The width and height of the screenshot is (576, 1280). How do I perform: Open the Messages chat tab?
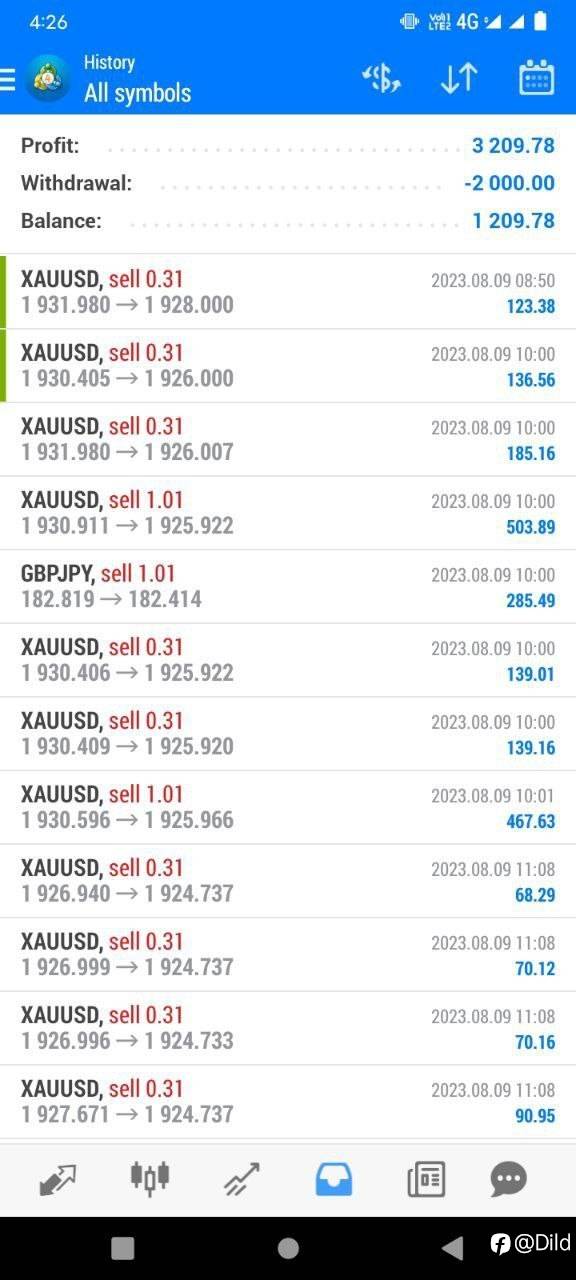coord(509,1179)
